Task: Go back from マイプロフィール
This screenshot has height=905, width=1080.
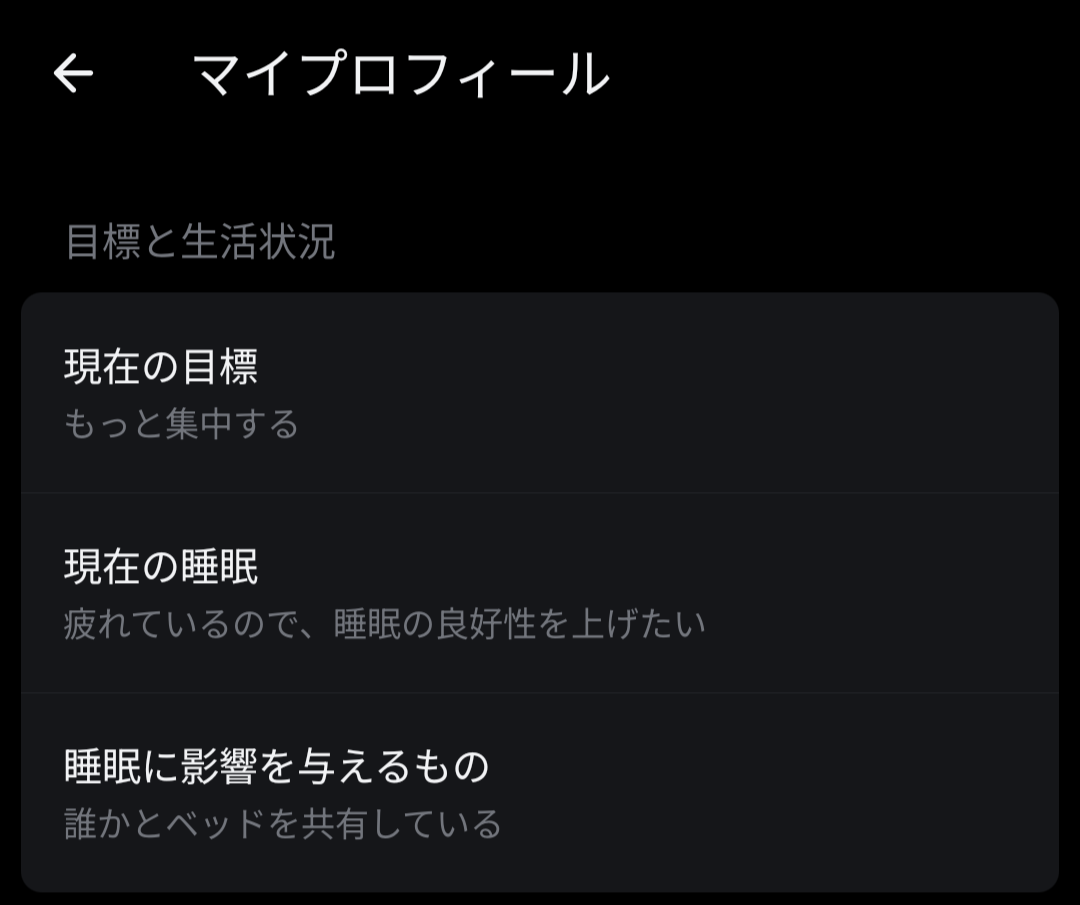Action: coord(73,73)
